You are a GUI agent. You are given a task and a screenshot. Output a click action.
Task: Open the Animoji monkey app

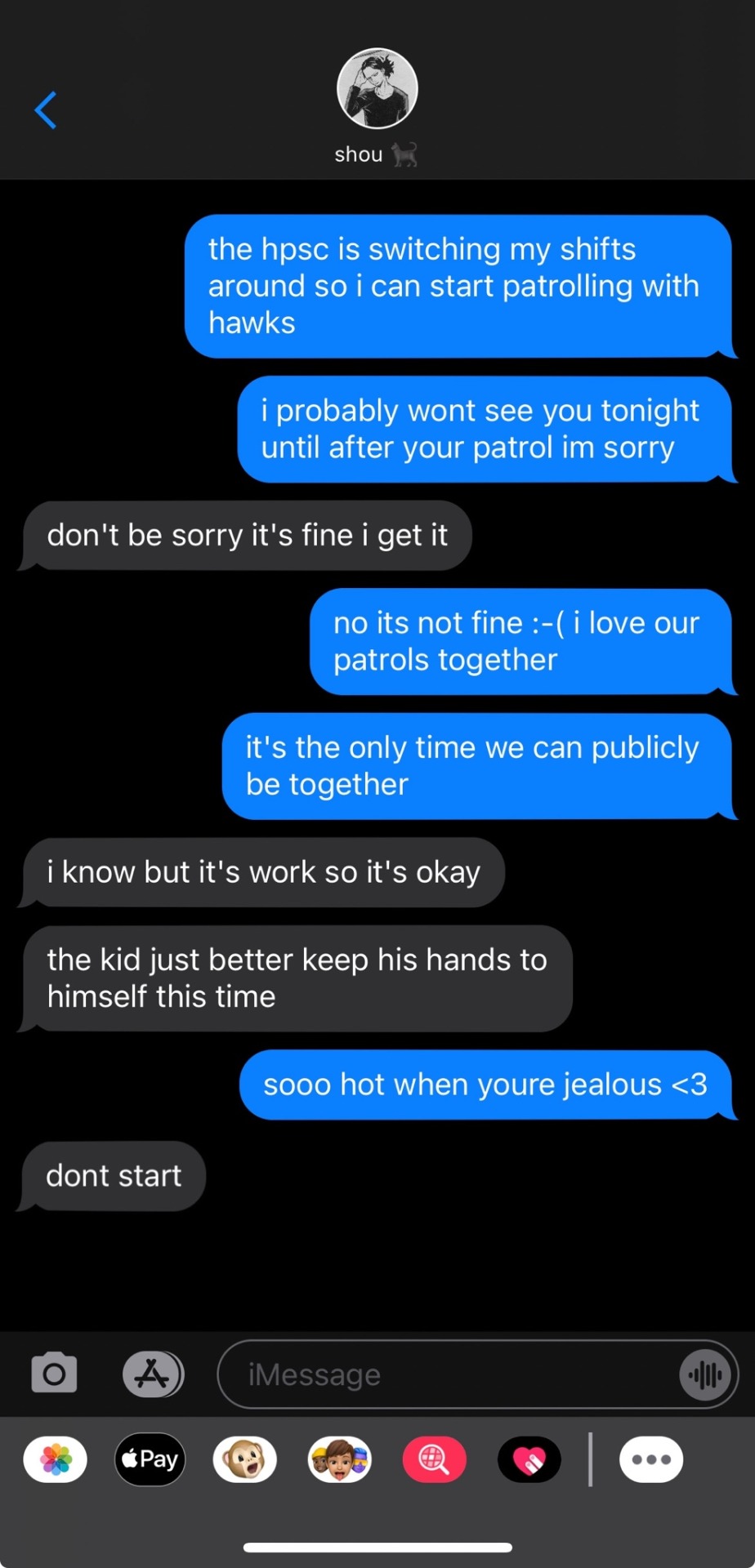[245, 1459]
